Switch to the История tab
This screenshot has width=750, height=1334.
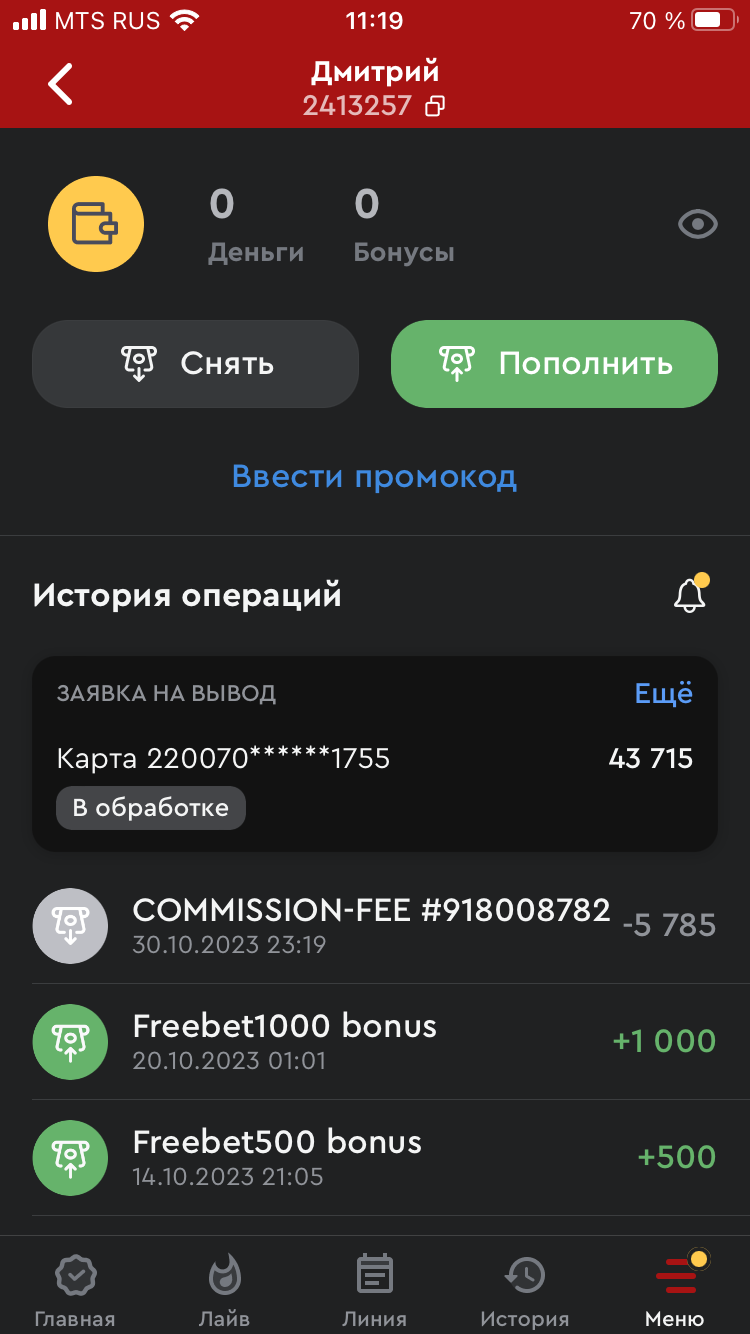(524, 1290)
